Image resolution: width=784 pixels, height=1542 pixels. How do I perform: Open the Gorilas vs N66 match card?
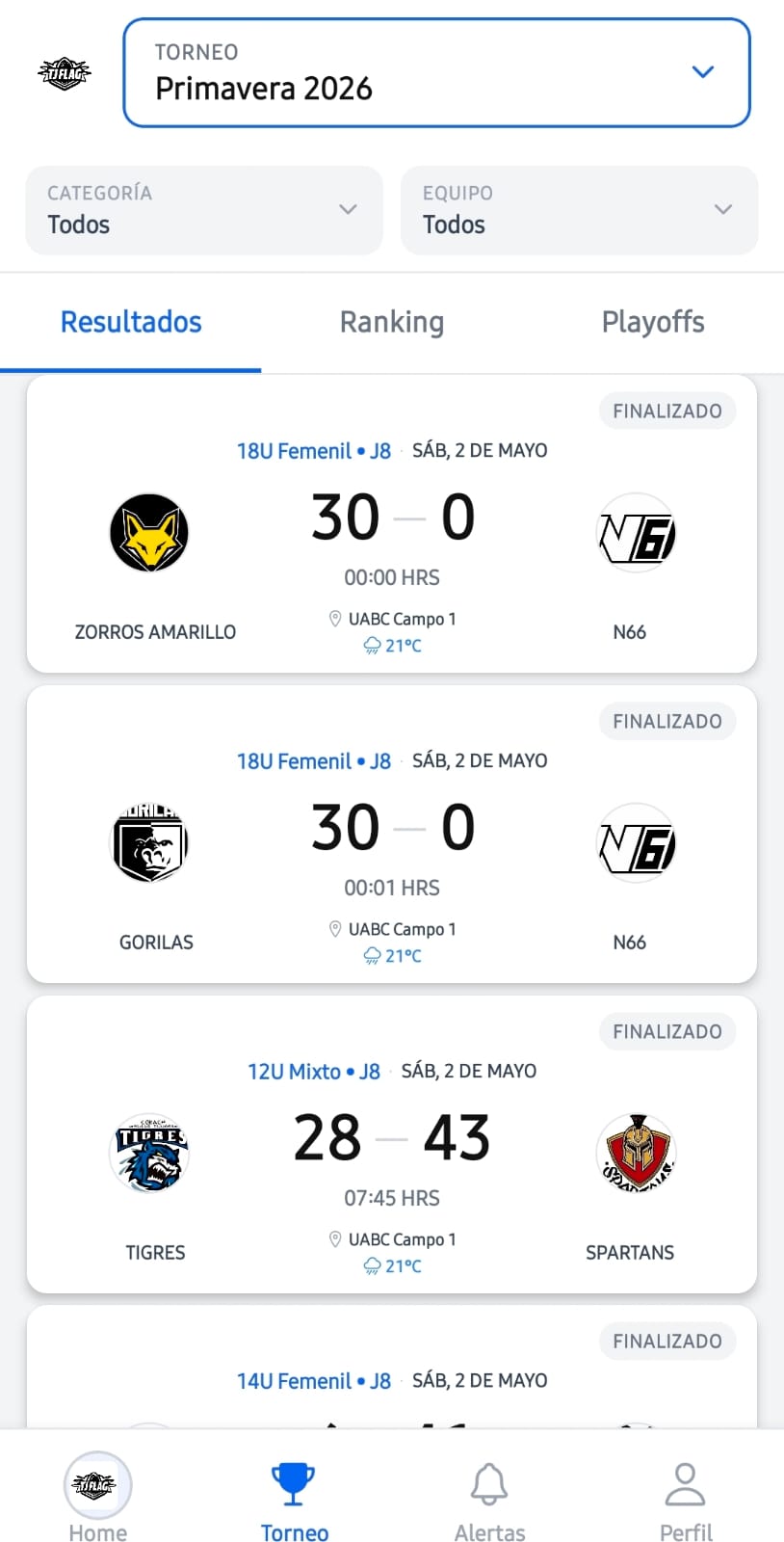pos(392,835)
